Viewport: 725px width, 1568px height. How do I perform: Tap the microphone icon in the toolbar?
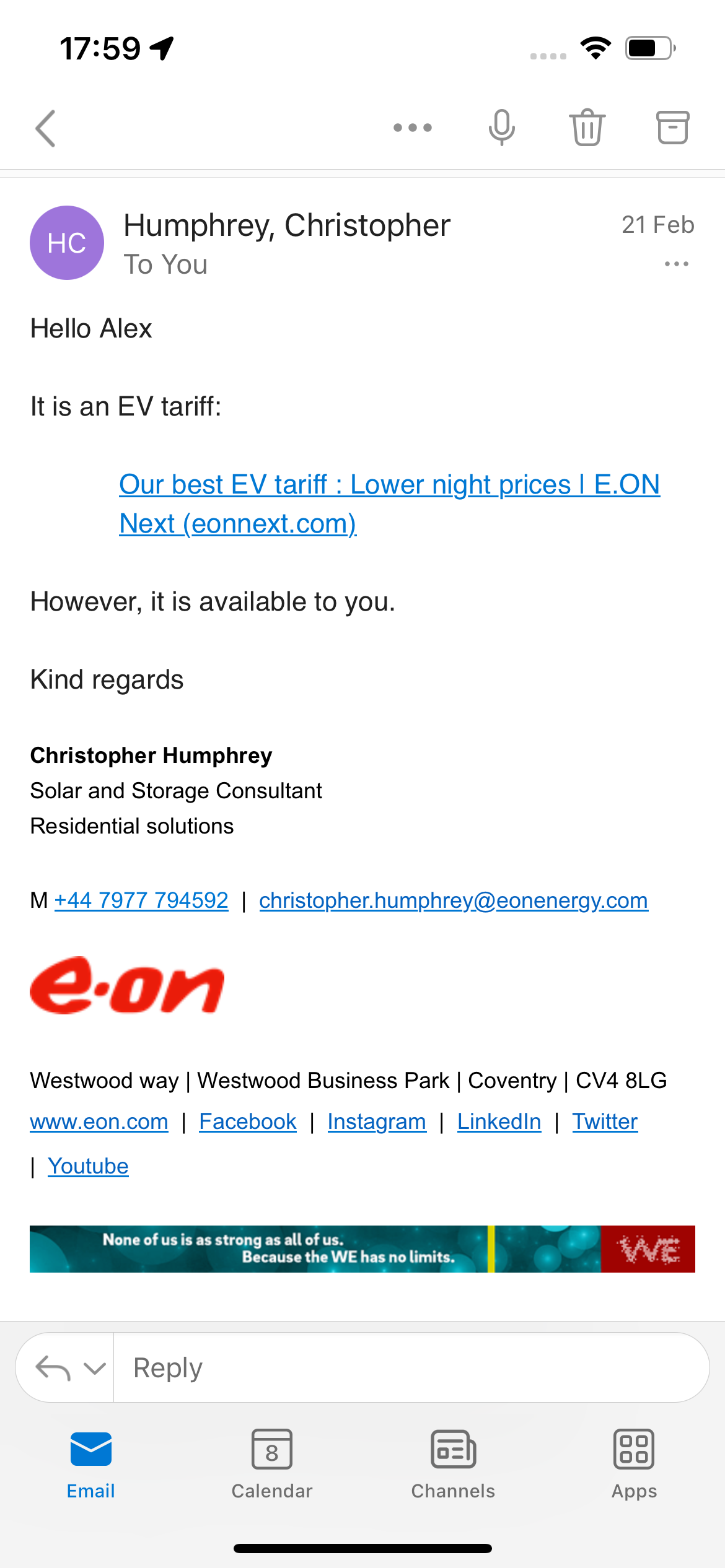pyautogui.click(x=501, y=128)
